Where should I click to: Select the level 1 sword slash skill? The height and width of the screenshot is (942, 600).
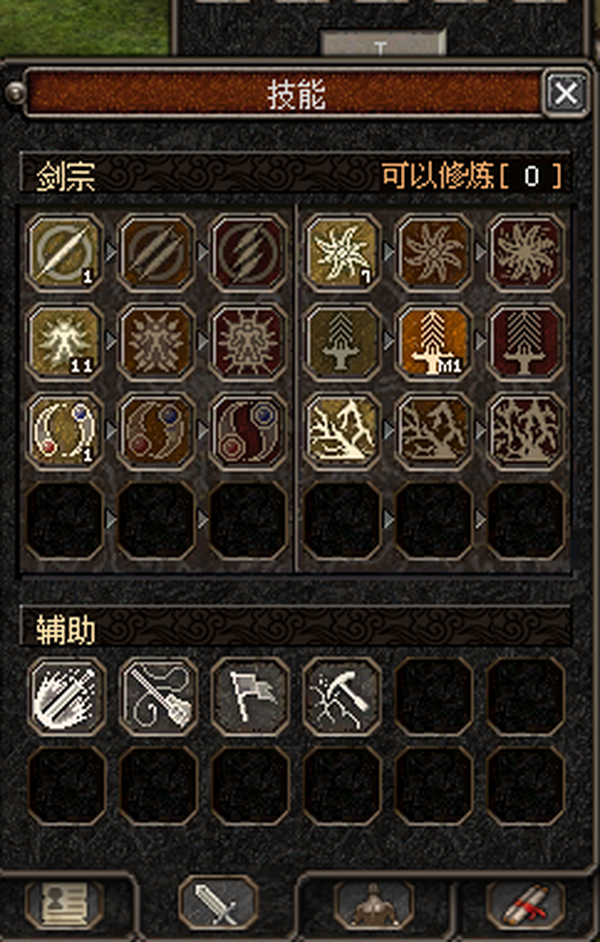tap(66, 250)
